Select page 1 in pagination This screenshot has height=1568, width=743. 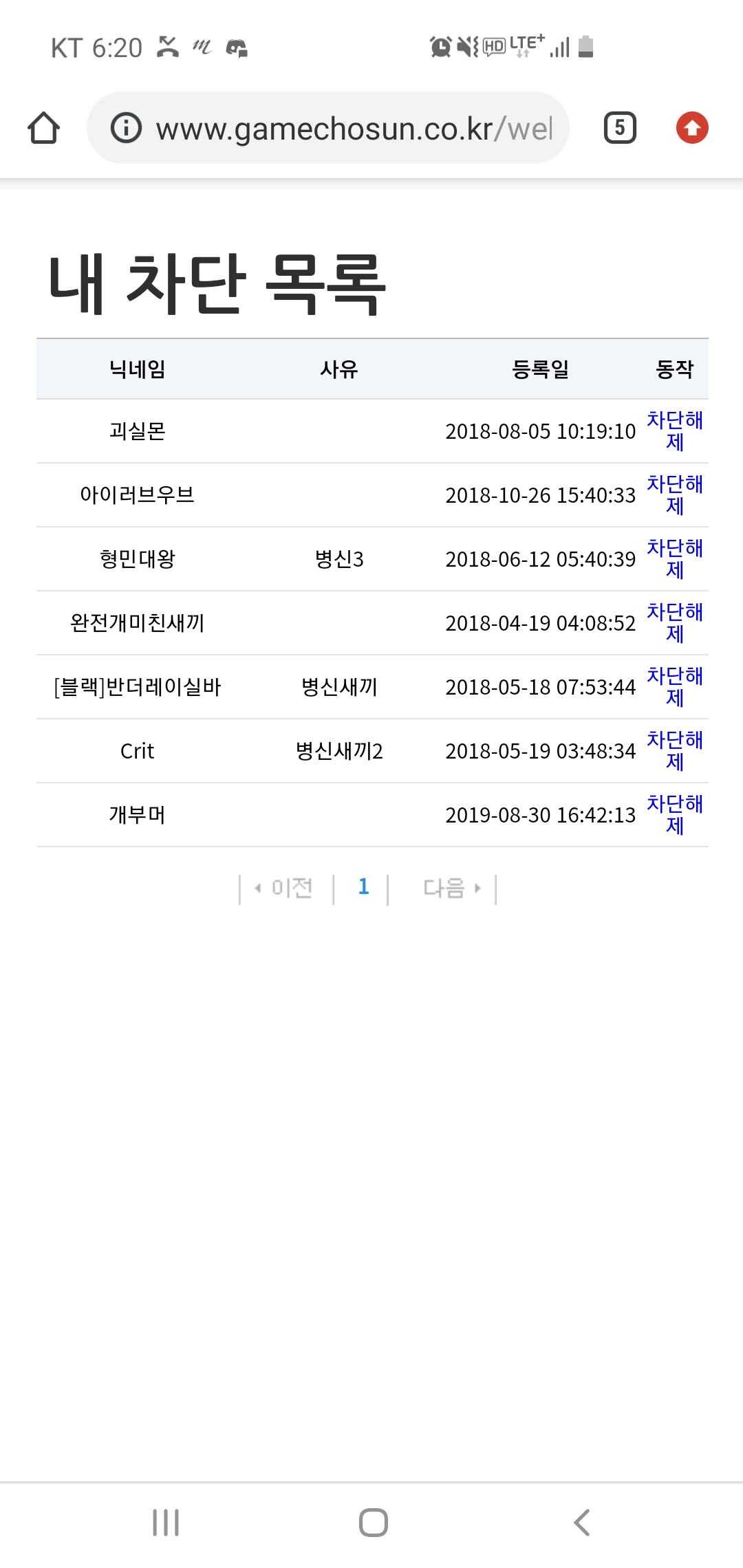click(x=363, y=887)
